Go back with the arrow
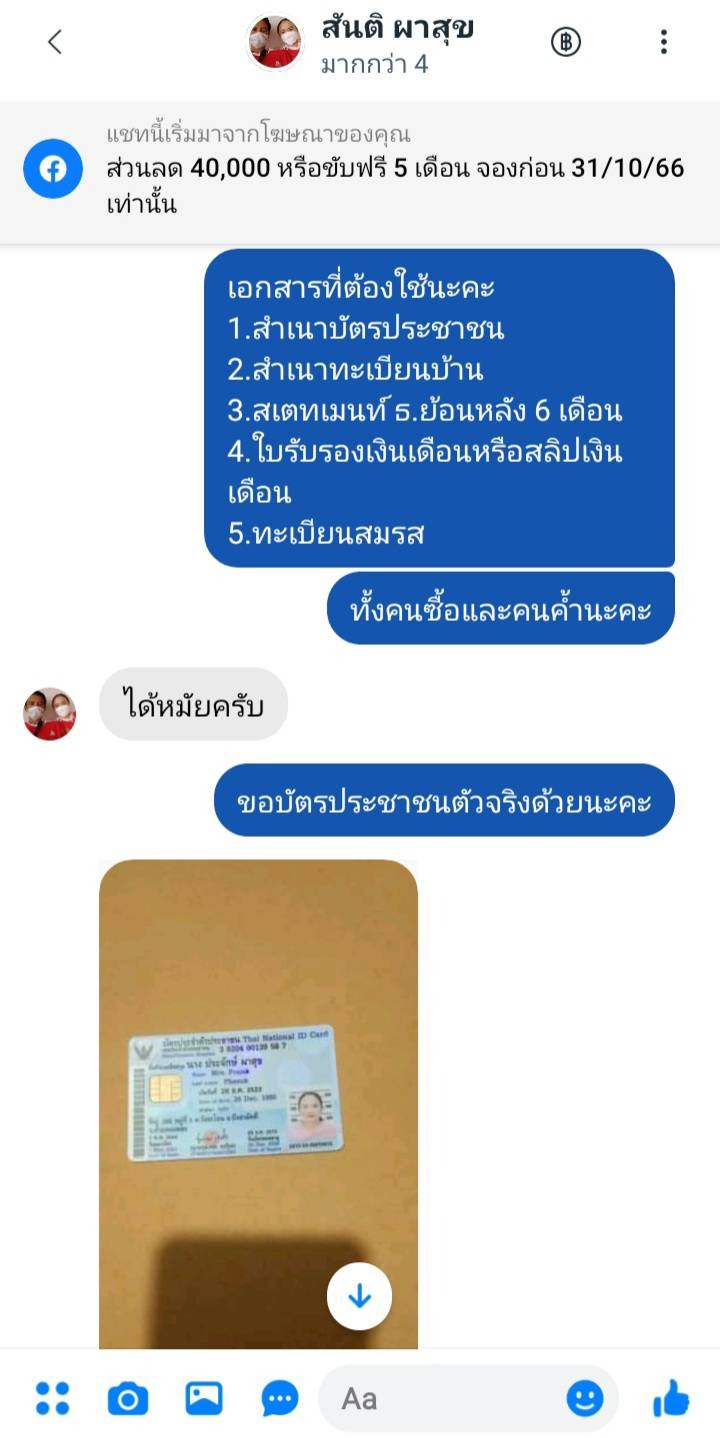 [x=55, y=42]
